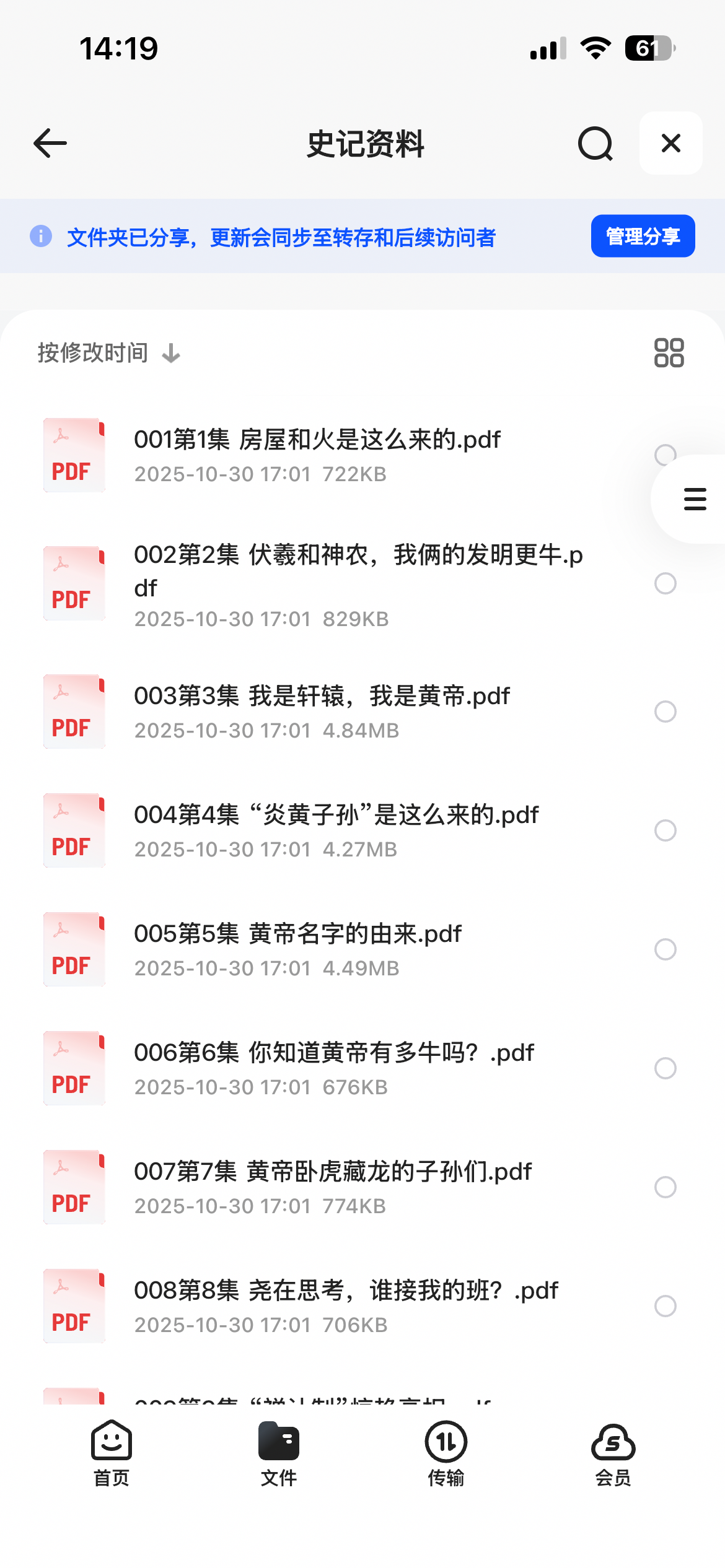Select the circle for 002第2集 file
The image size is (725, 1568).
point(665,583)
